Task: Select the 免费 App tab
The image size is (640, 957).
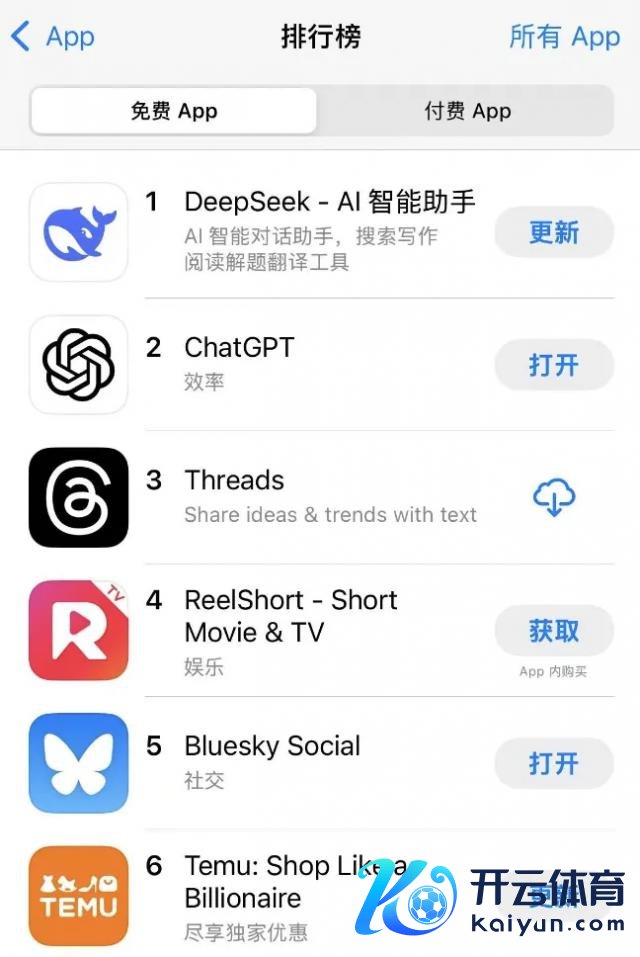Action: click(174, 111)
